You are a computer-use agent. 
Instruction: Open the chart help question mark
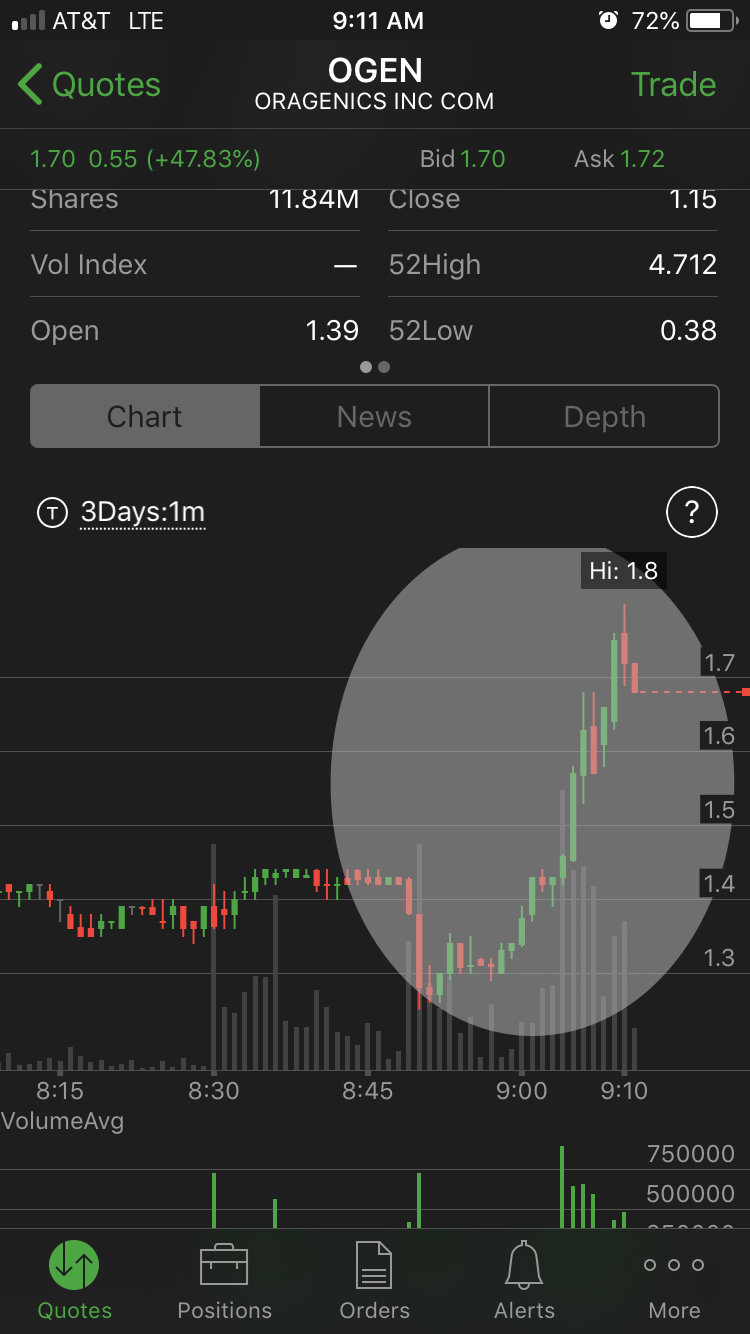coord(691,513)
